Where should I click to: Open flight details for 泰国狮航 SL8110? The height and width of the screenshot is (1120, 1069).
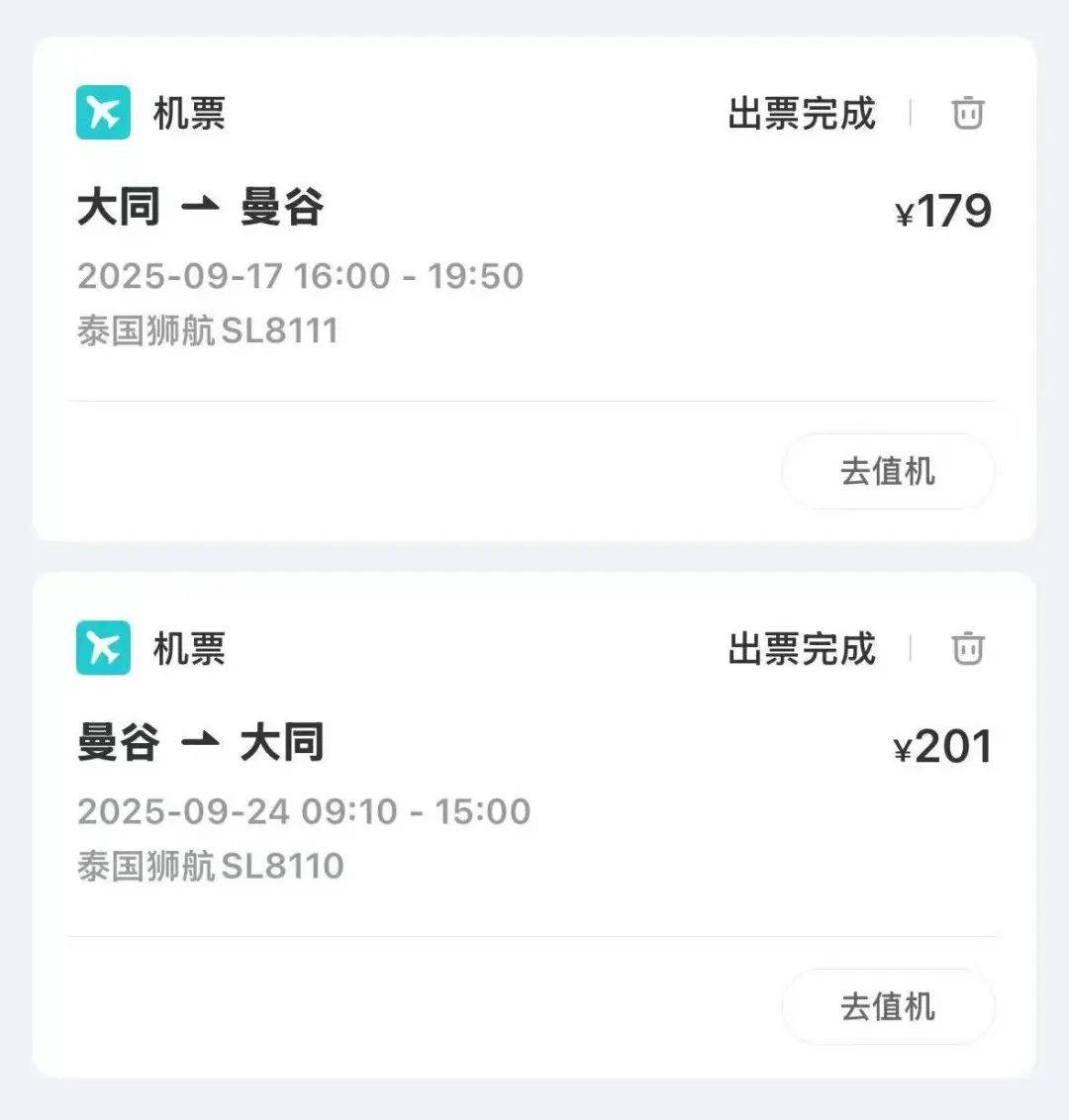(210, 868)
